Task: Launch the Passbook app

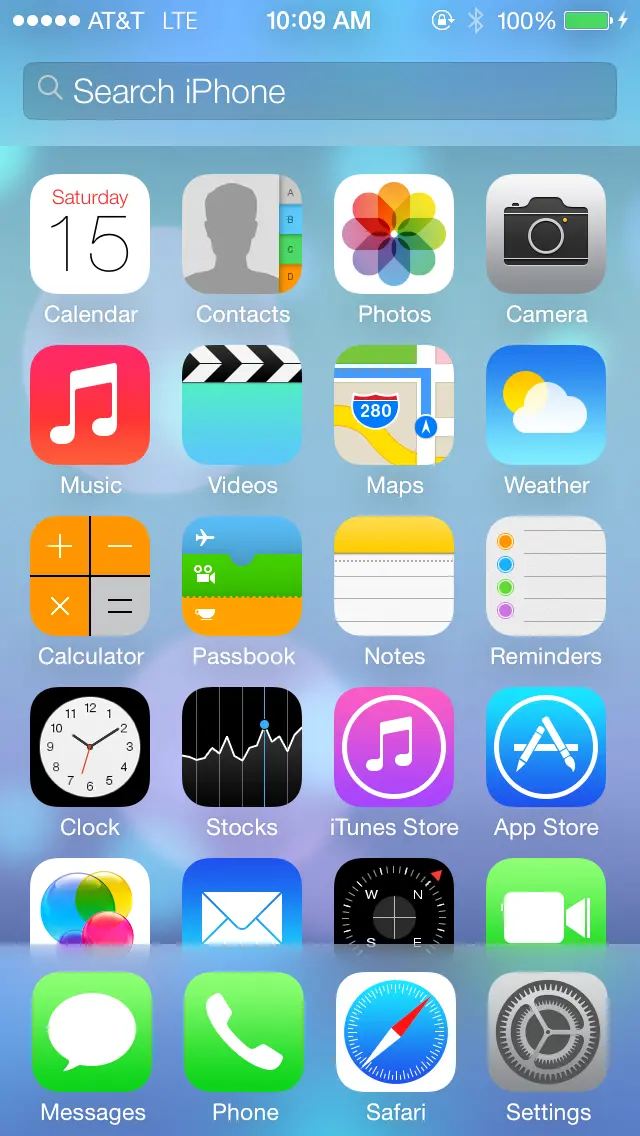Action: pos(242,576)
